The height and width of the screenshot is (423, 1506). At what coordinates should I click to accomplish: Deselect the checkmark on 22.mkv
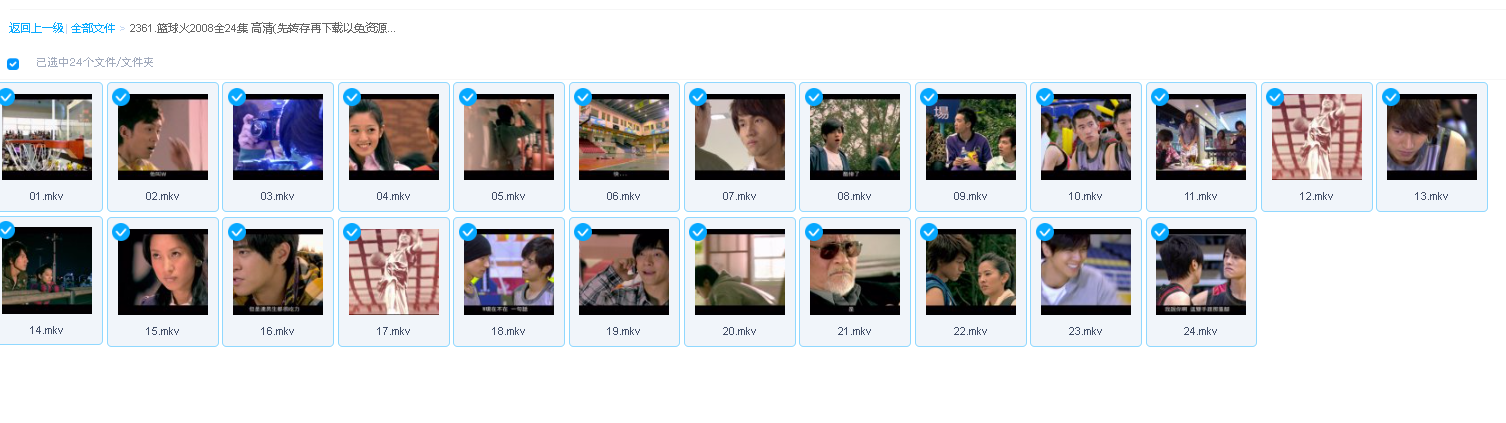(x=929, y=232)
